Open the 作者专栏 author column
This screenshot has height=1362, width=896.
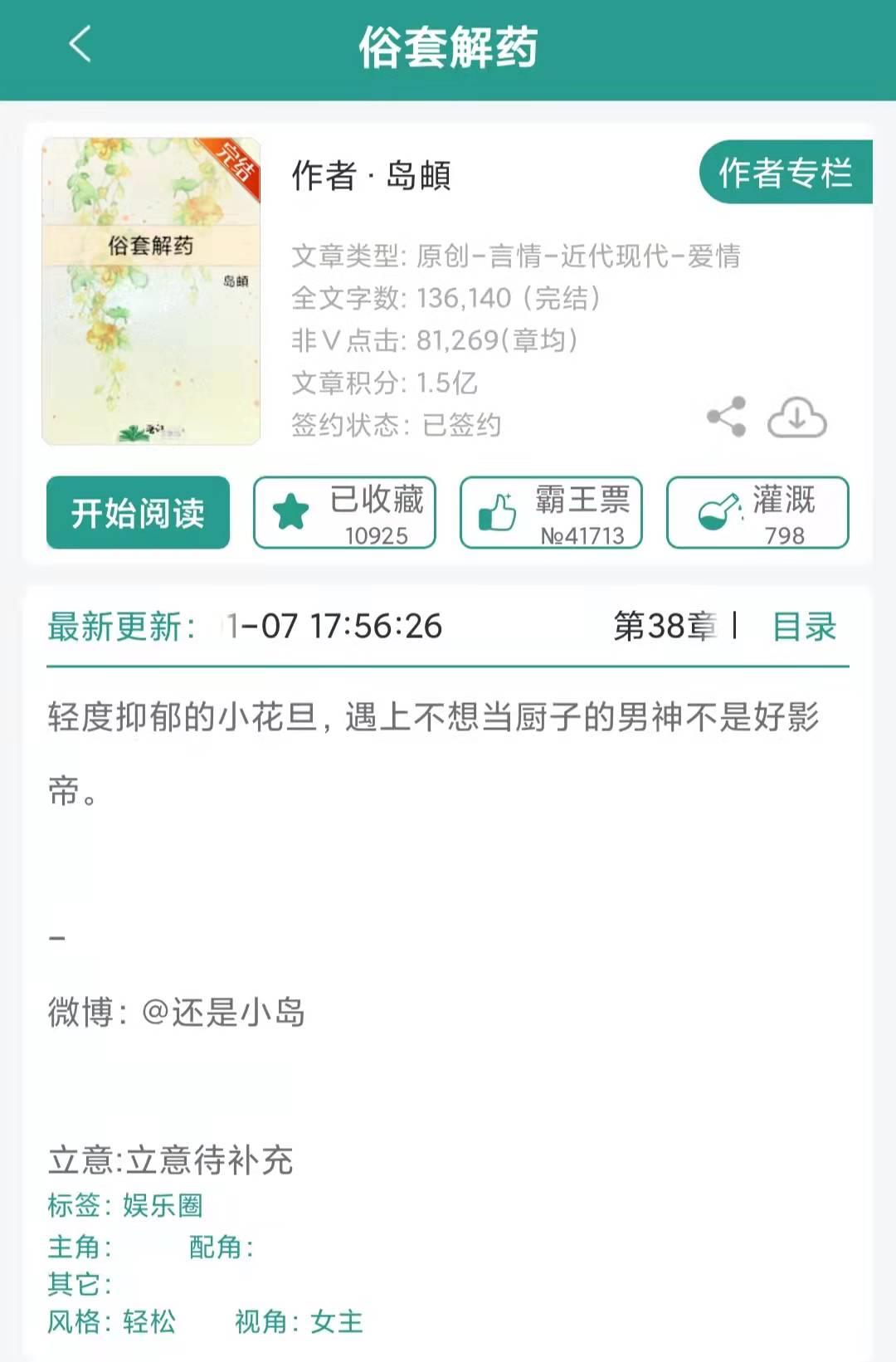785,173
